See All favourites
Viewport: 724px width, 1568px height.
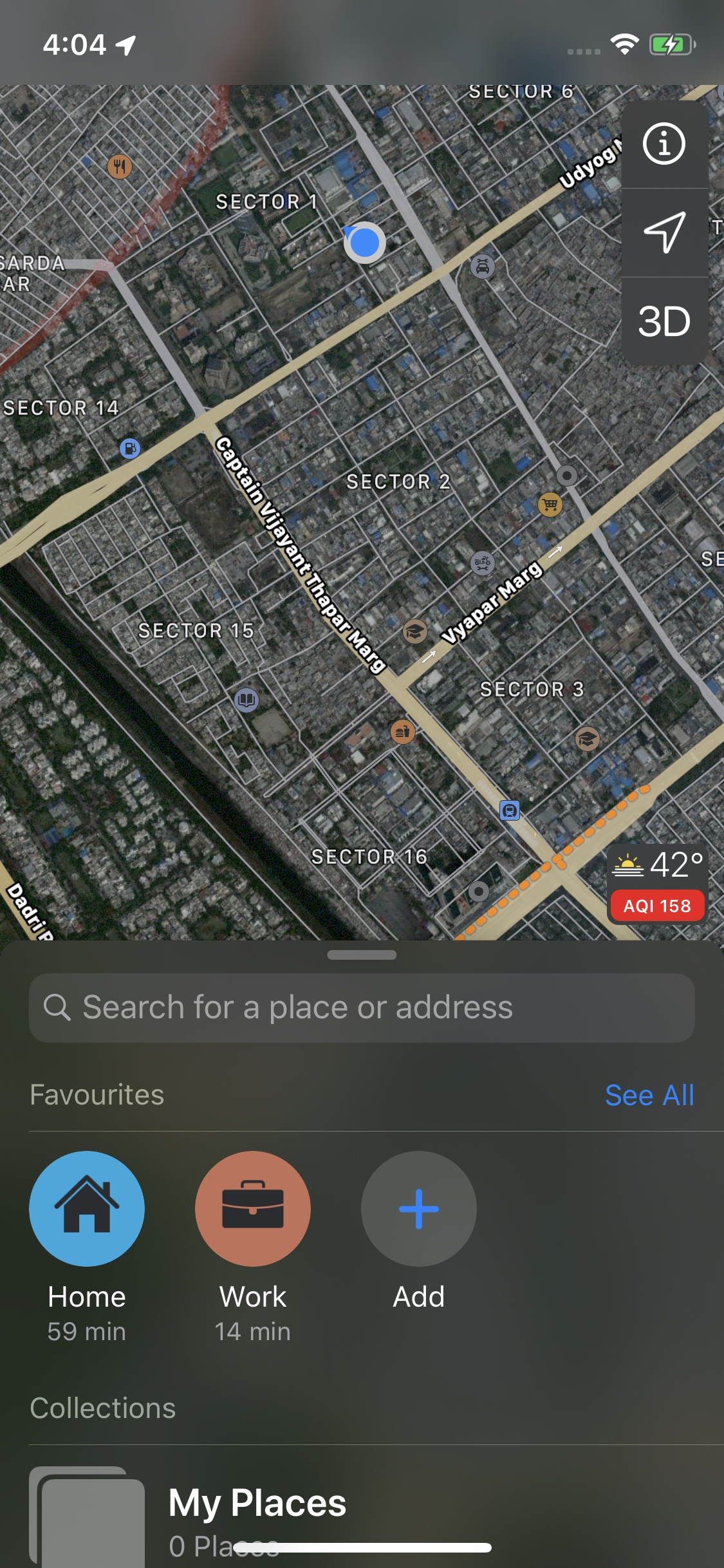click(651, 1094)
